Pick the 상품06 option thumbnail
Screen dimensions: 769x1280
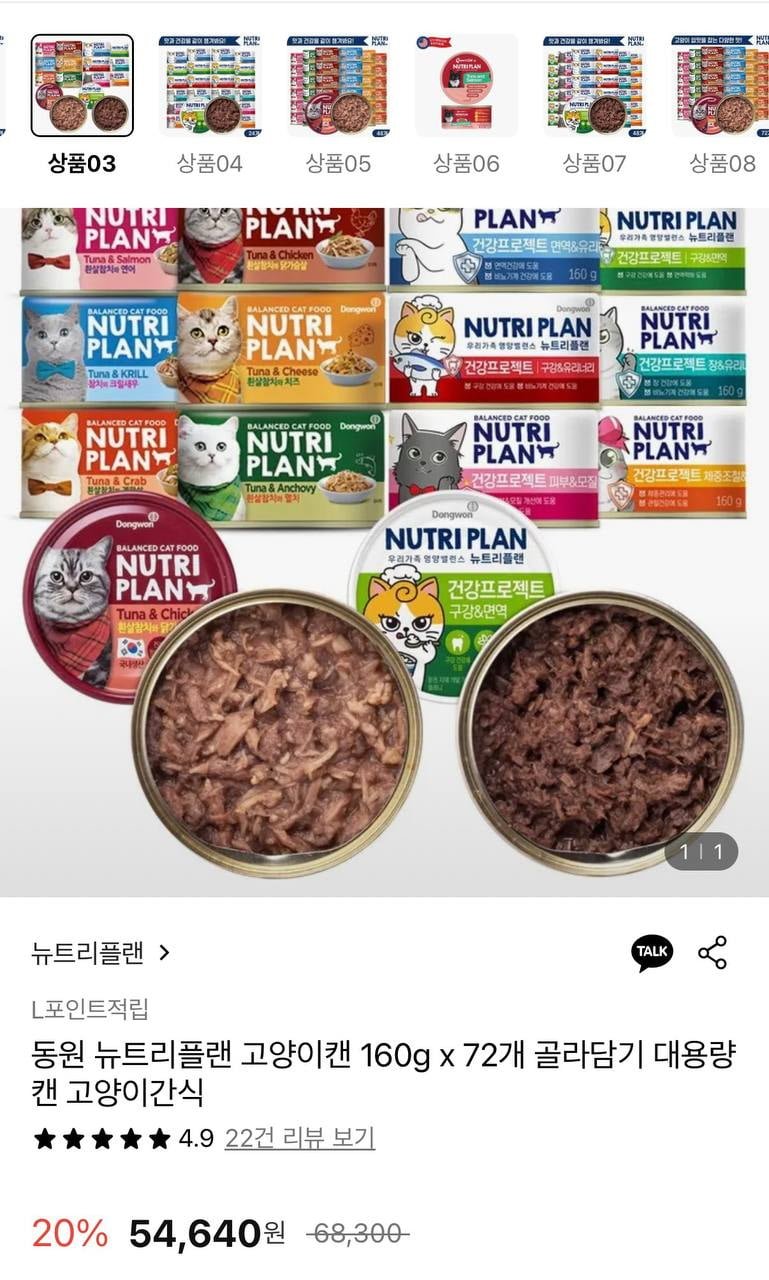click(466, 86)
